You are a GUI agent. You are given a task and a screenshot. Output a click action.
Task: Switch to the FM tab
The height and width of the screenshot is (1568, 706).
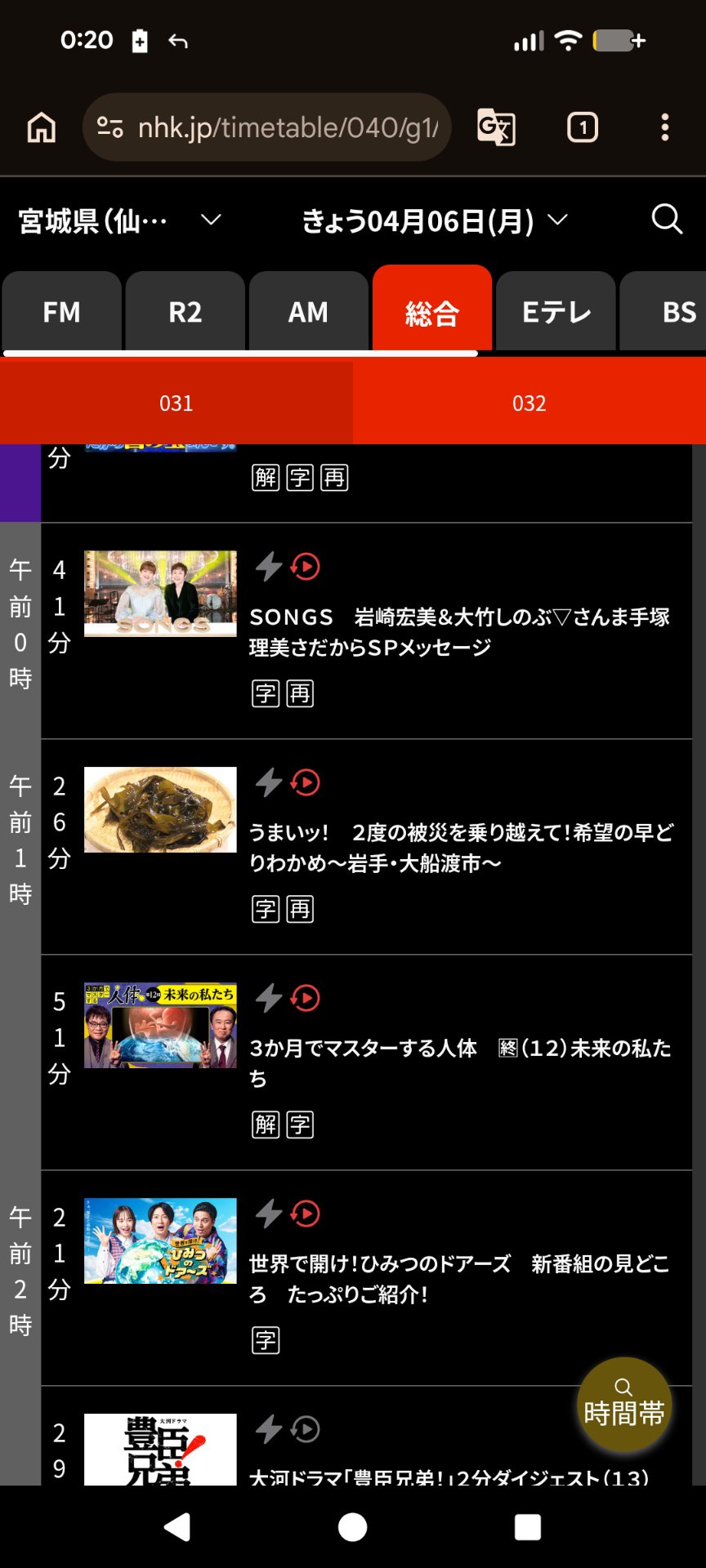pos(62,312)
